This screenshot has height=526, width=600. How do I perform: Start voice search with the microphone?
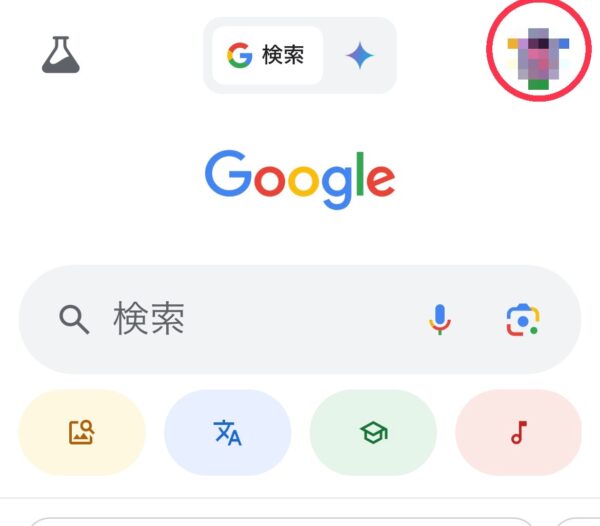440,320
